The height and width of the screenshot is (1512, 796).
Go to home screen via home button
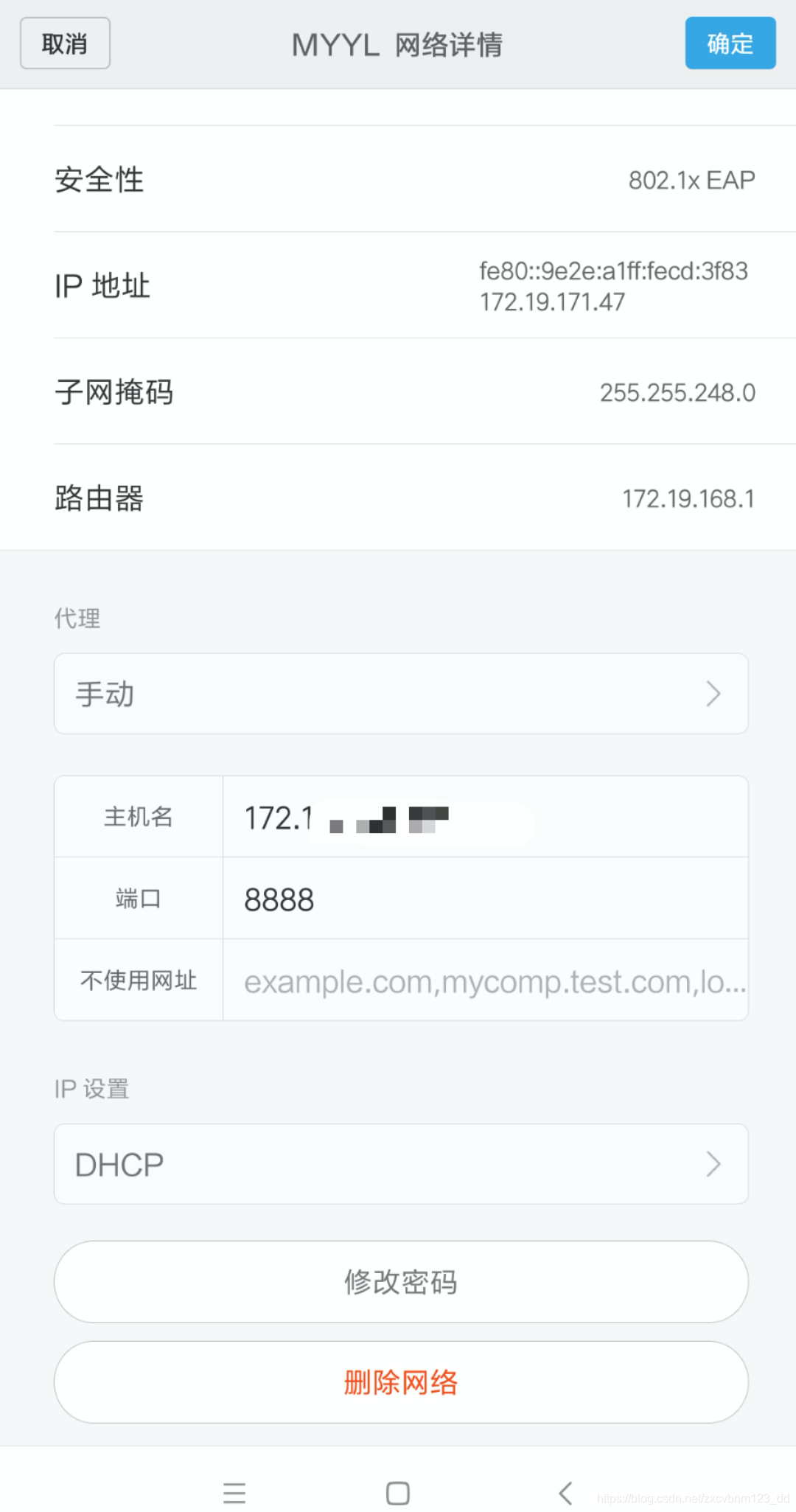398,1493
